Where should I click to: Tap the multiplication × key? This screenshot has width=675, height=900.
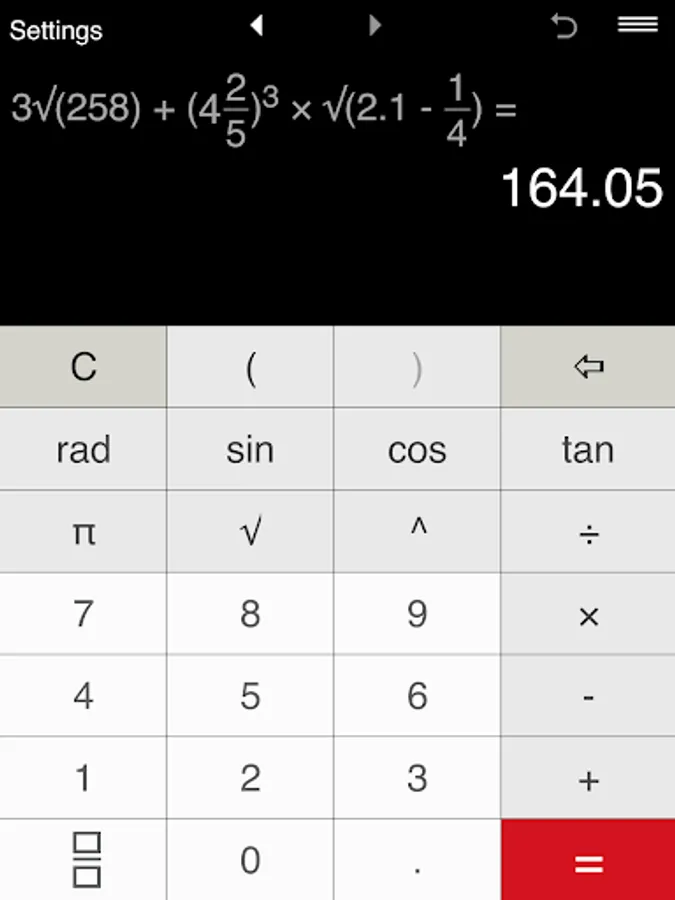pyautogui.click(x=588, y=615)
